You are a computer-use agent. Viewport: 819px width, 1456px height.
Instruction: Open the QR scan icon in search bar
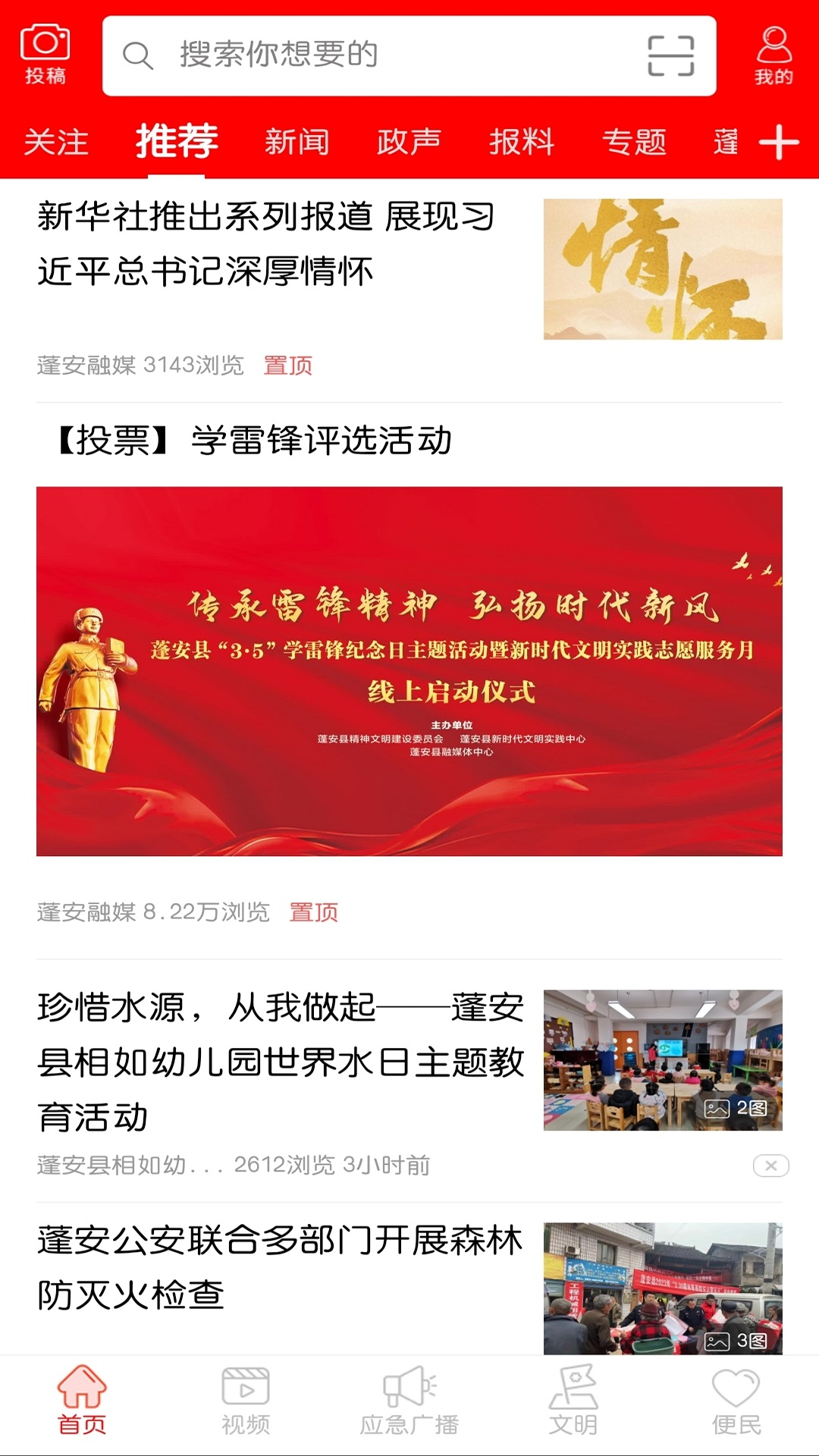670,56
